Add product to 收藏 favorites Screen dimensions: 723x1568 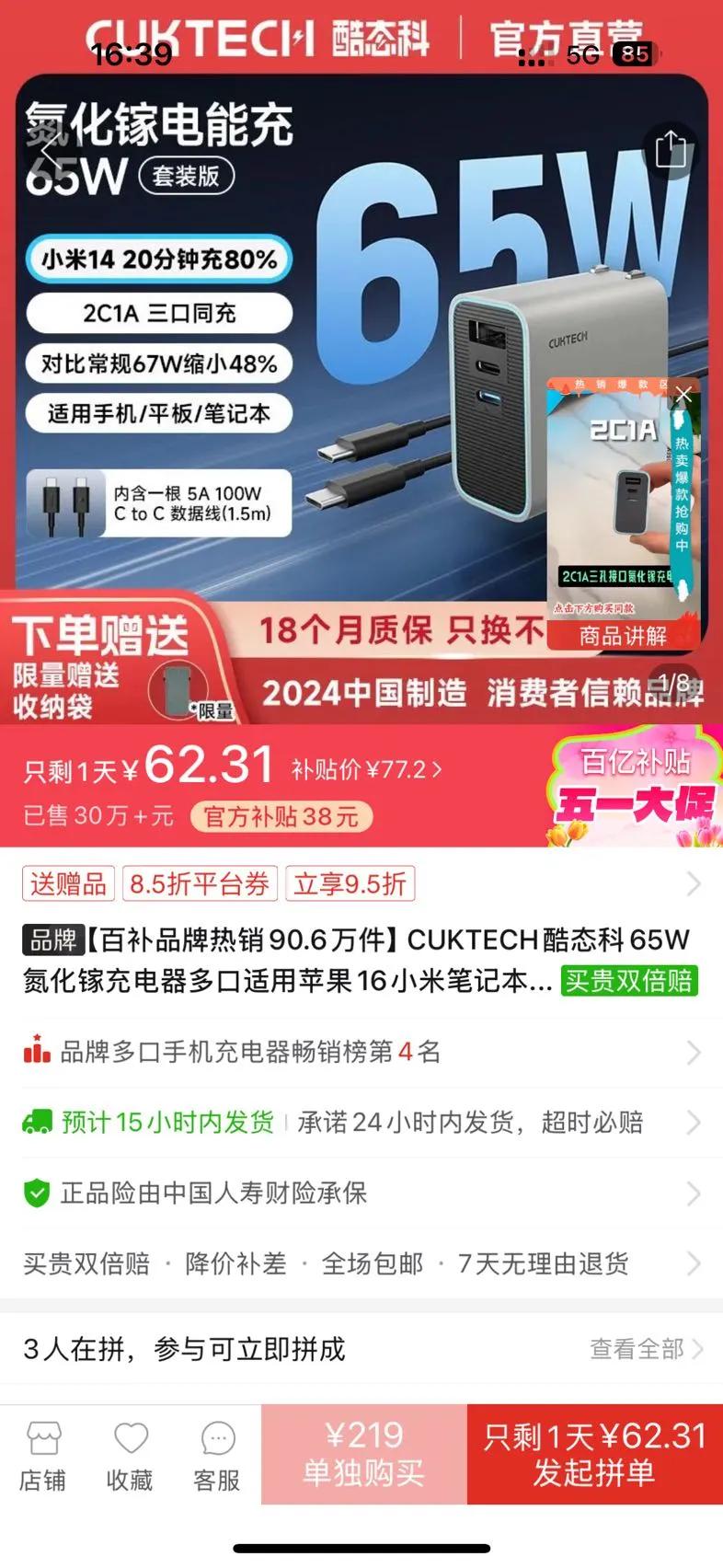coord(130,1456)
